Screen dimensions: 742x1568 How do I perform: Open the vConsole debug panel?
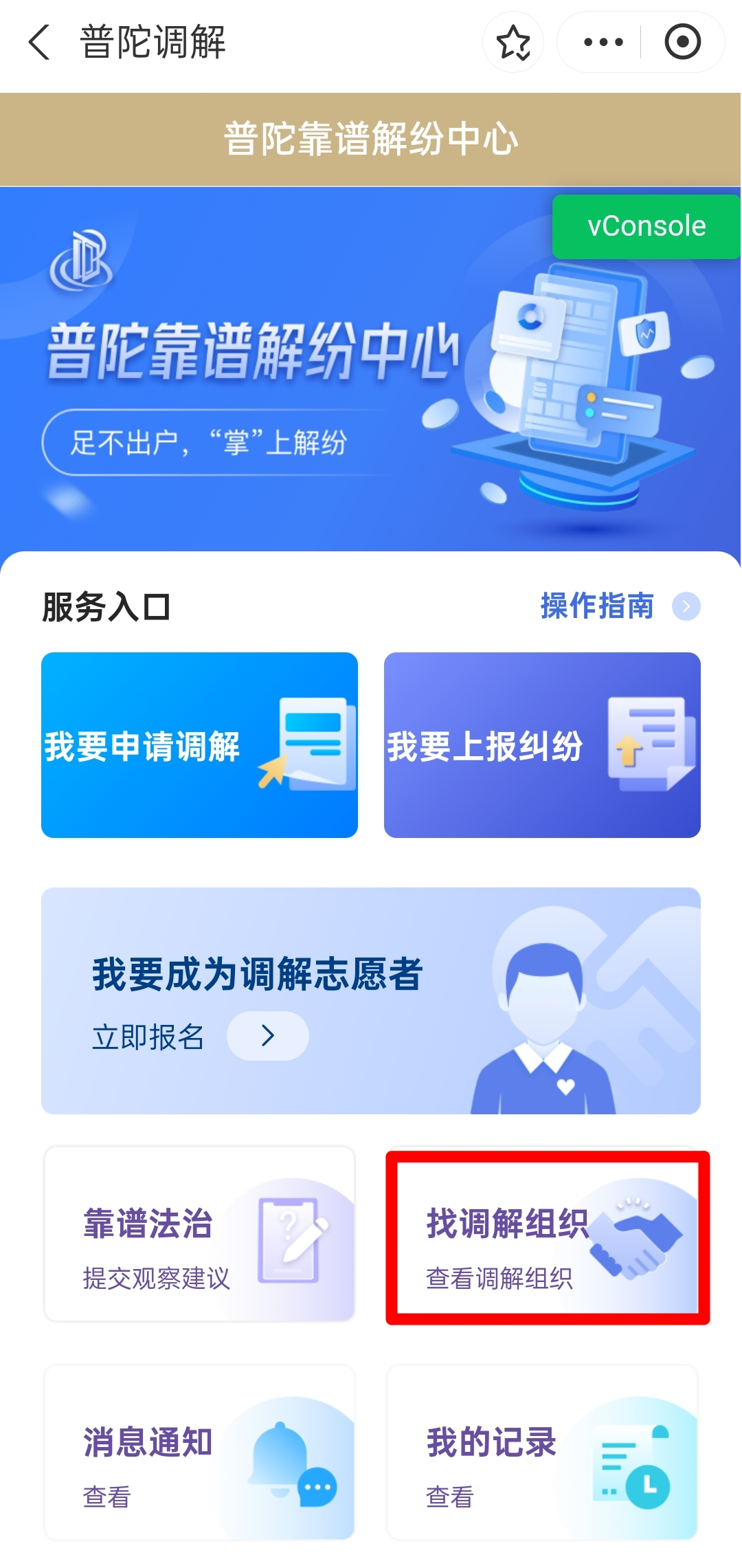pyautogui.click(x=646, y=226)
